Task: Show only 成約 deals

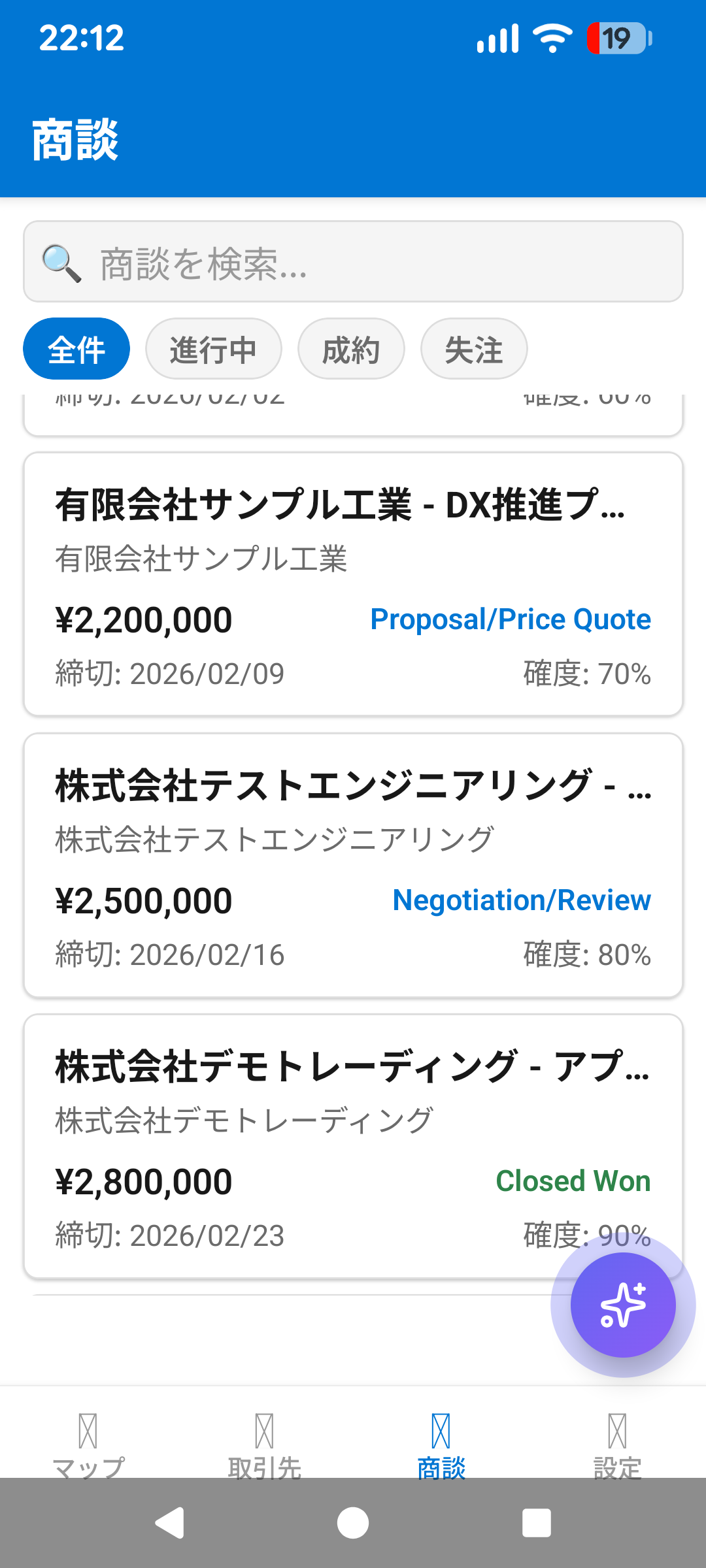Action: (x=351, y=349)
